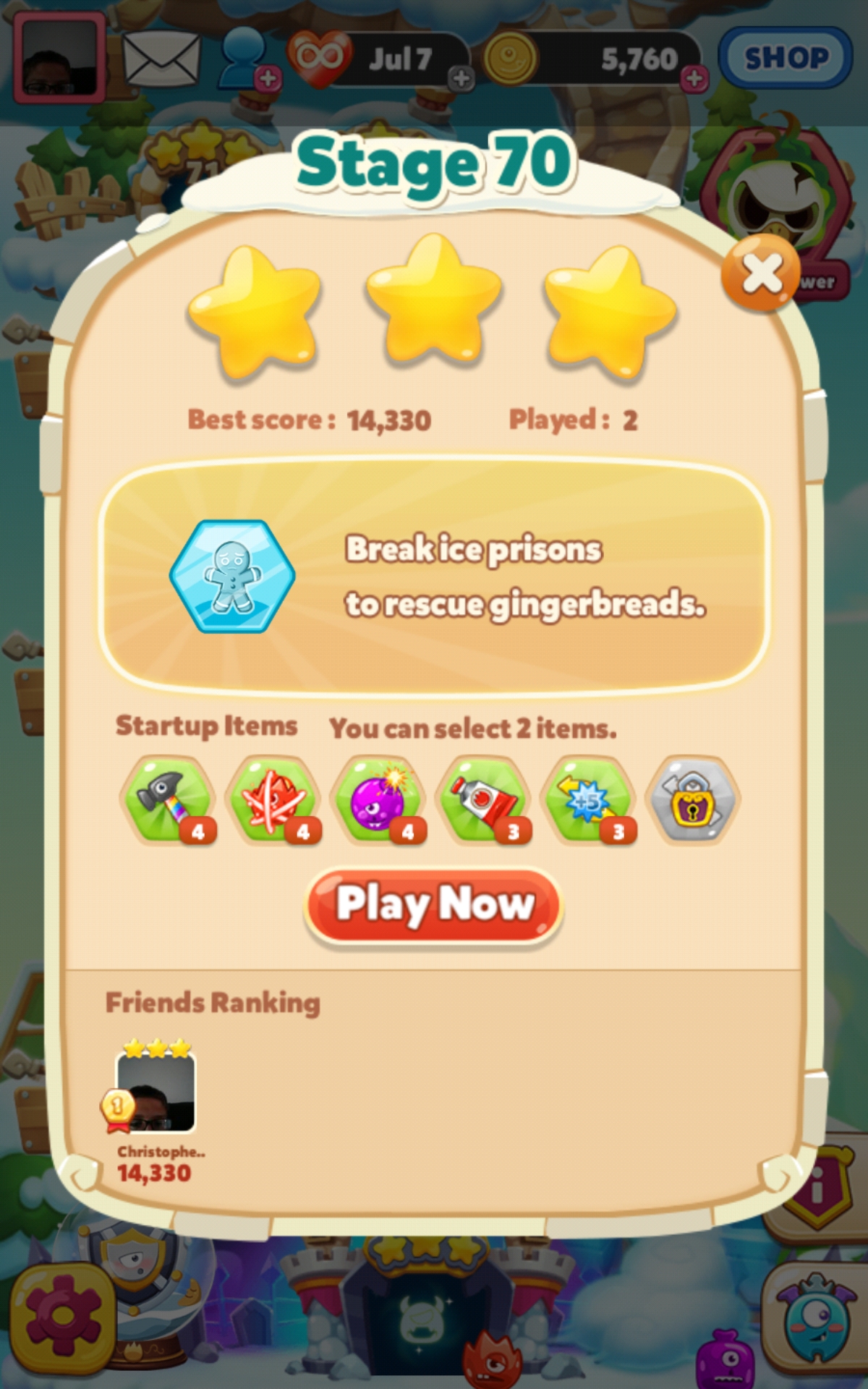The height and width of the screenshot is (1389, 868).
Task: Select the rainbow hammer startup item
Action: click(167, 799)
